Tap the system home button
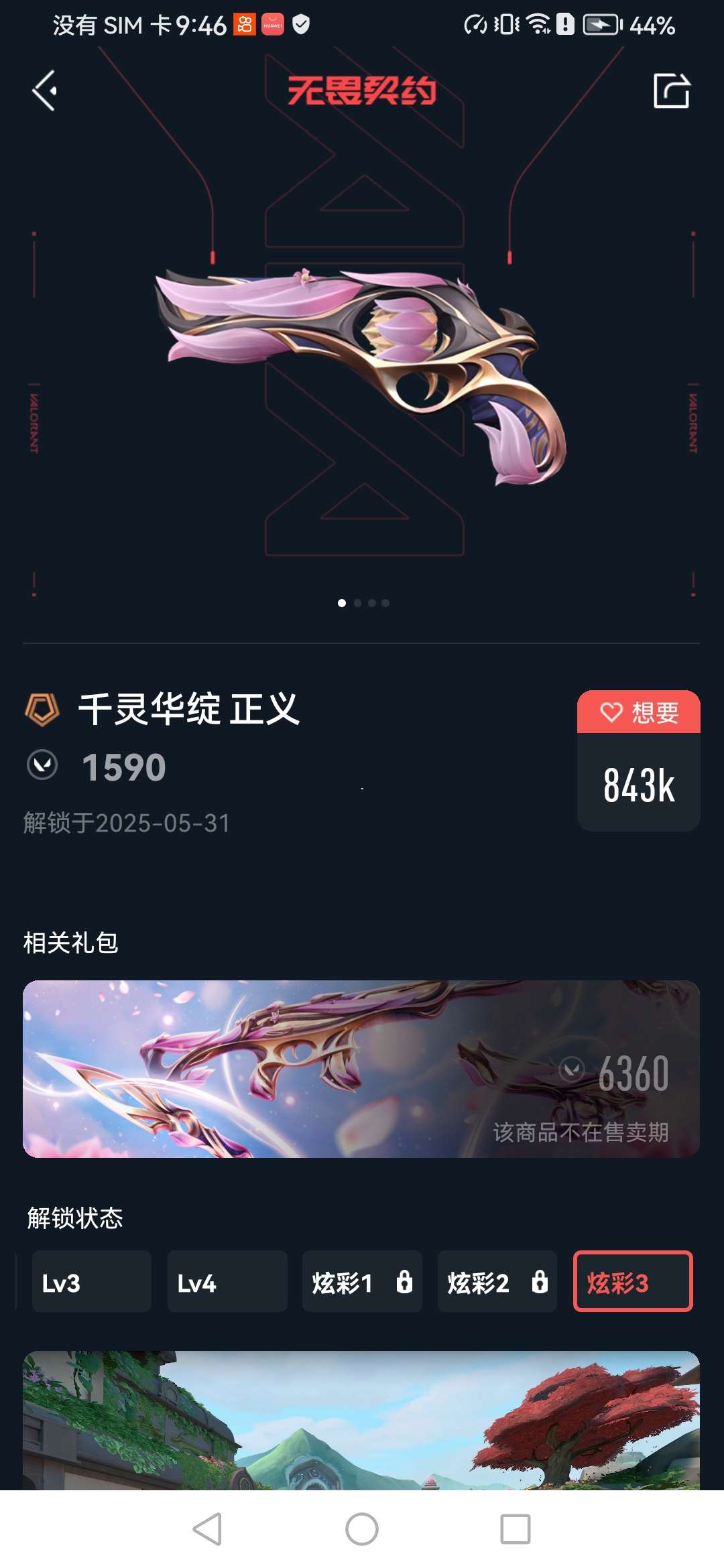The width and height of the screenshot is (724, 1568). pos(361,1530)
